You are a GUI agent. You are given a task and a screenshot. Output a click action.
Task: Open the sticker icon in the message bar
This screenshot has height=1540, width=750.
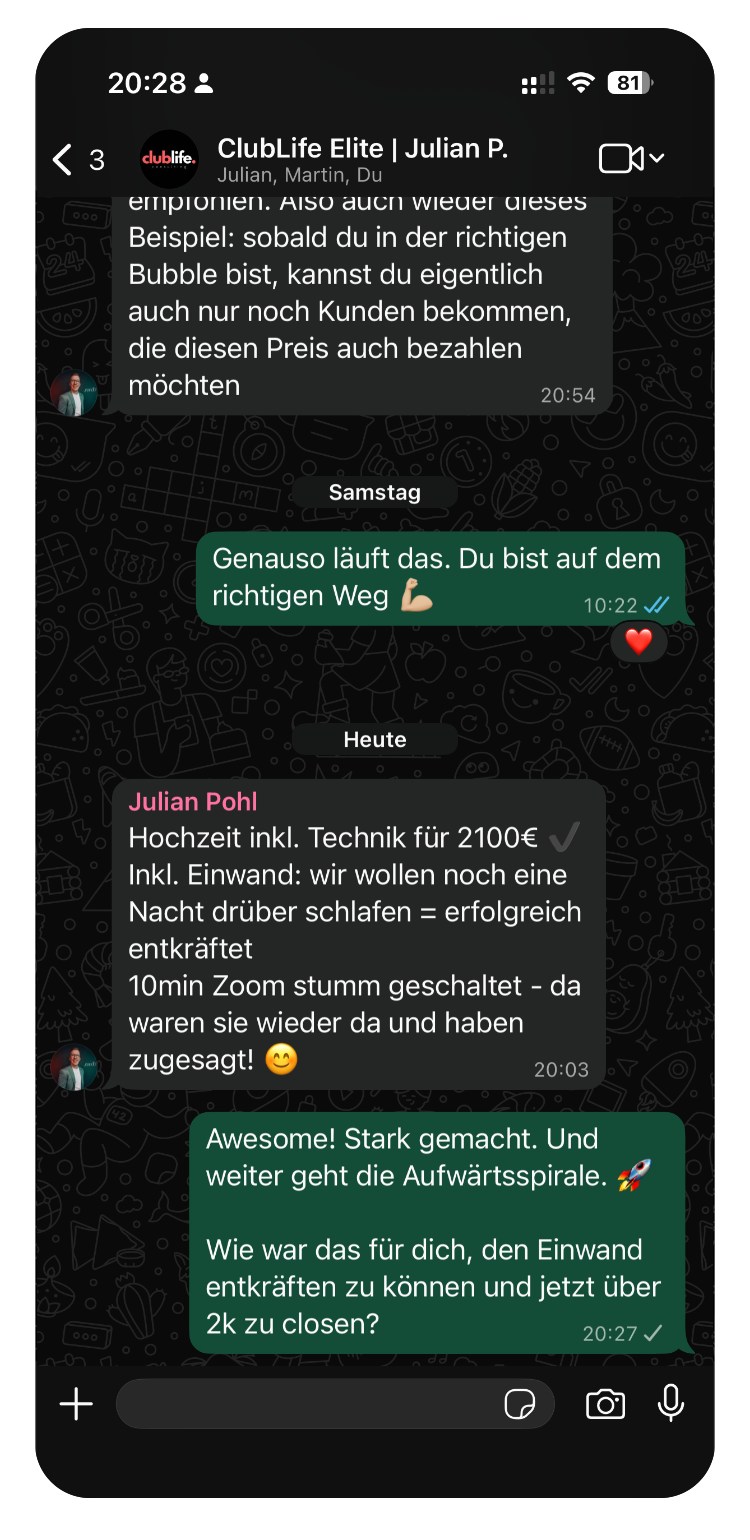click(x=522, y=1404)
